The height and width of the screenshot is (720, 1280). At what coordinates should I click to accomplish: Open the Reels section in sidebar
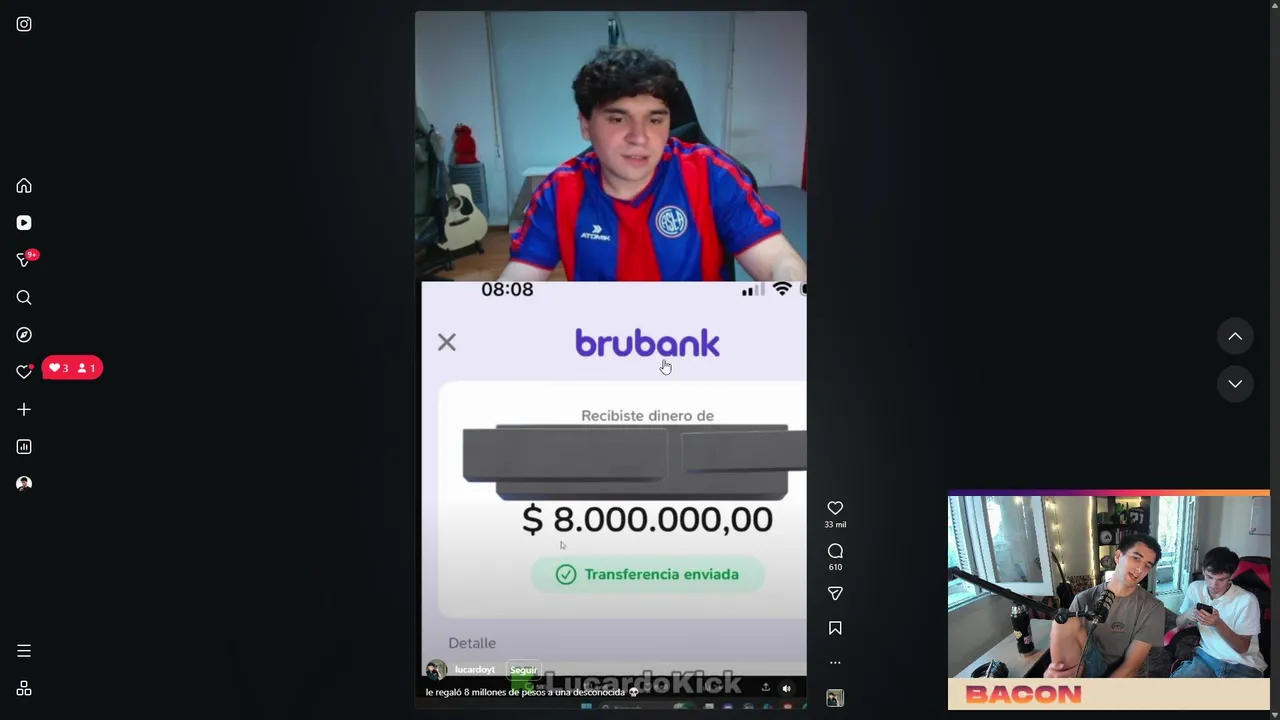(x=24, y=223)
